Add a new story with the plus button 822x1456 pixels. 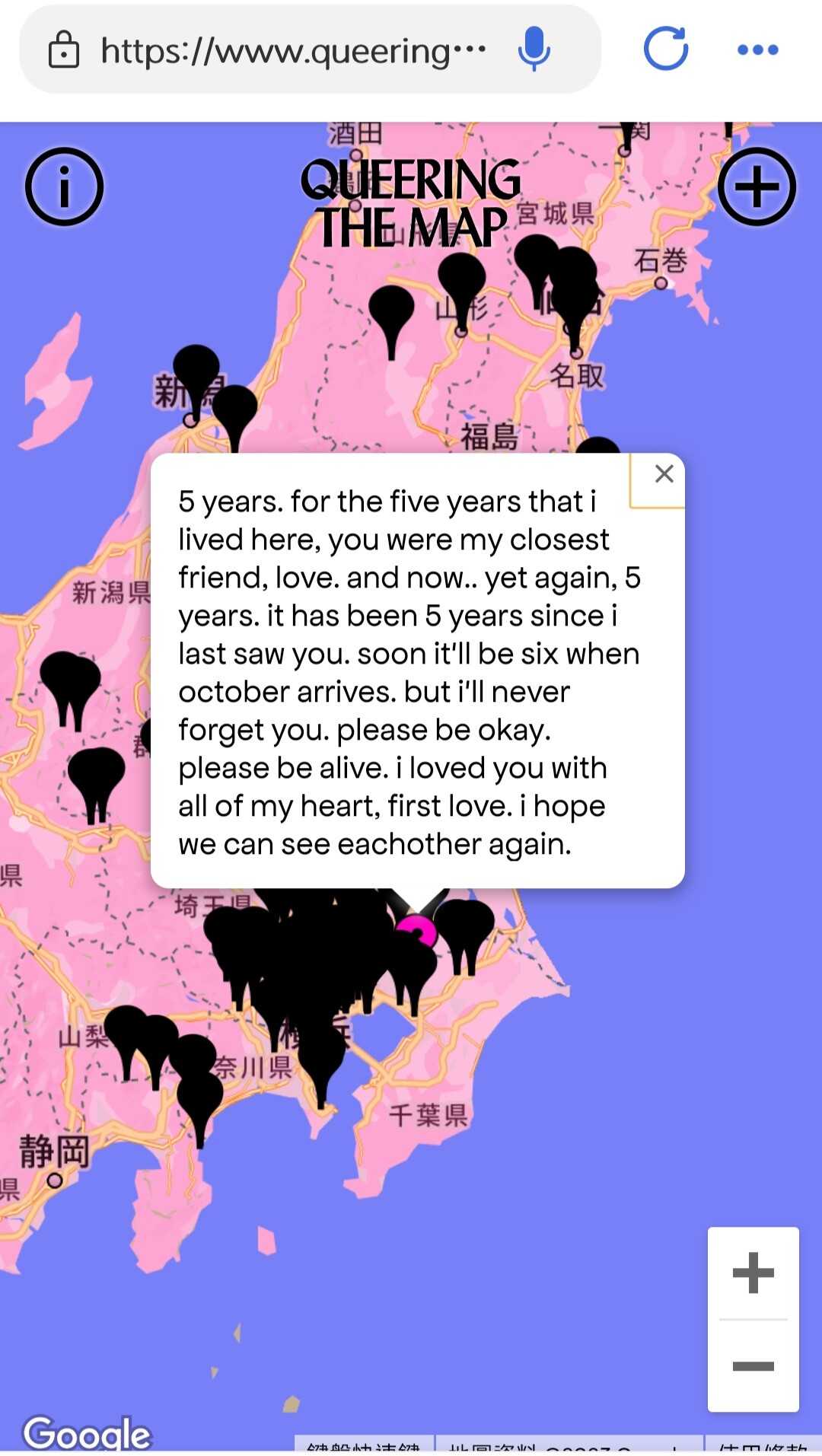pyautogui.click(x=757, y=186)
